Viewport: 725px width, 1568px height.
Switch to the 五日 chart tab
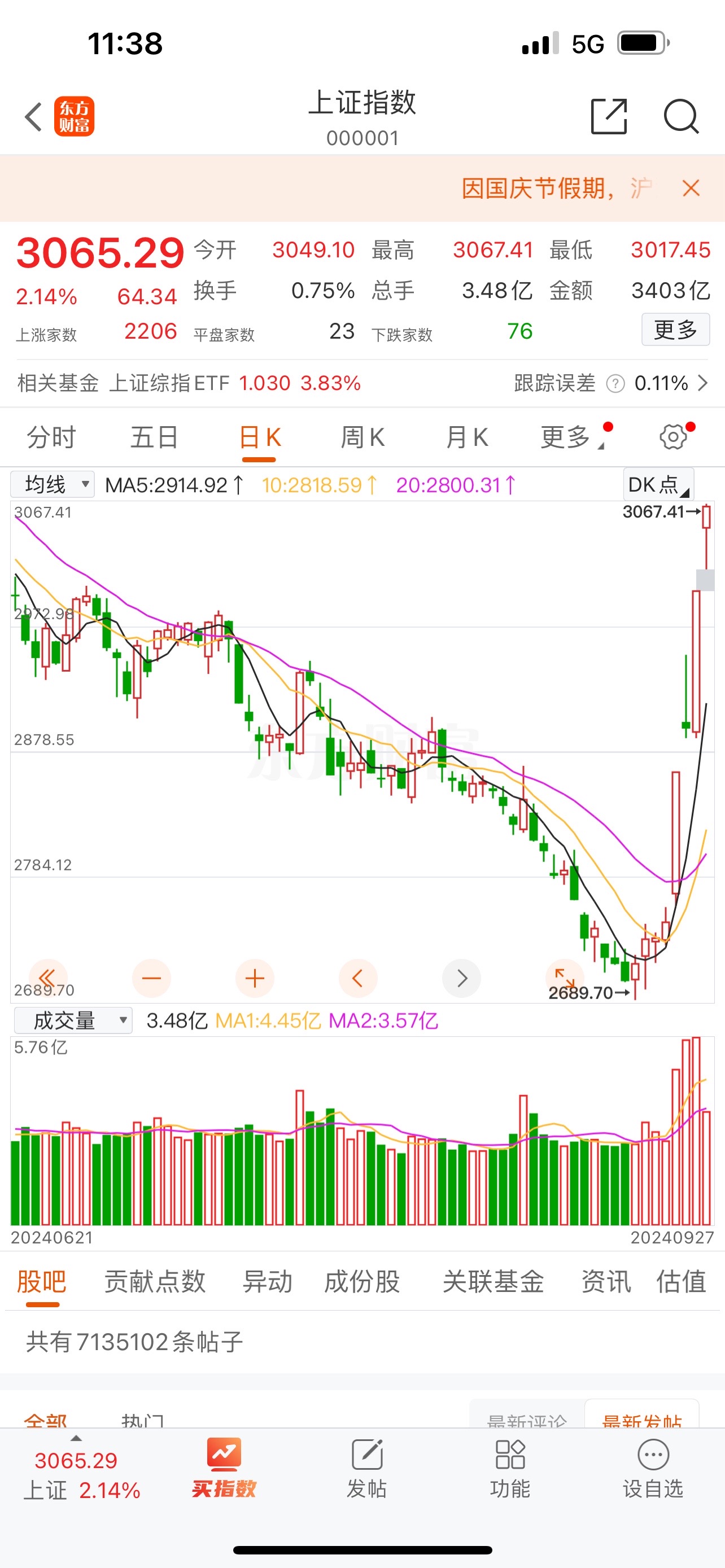155,437
